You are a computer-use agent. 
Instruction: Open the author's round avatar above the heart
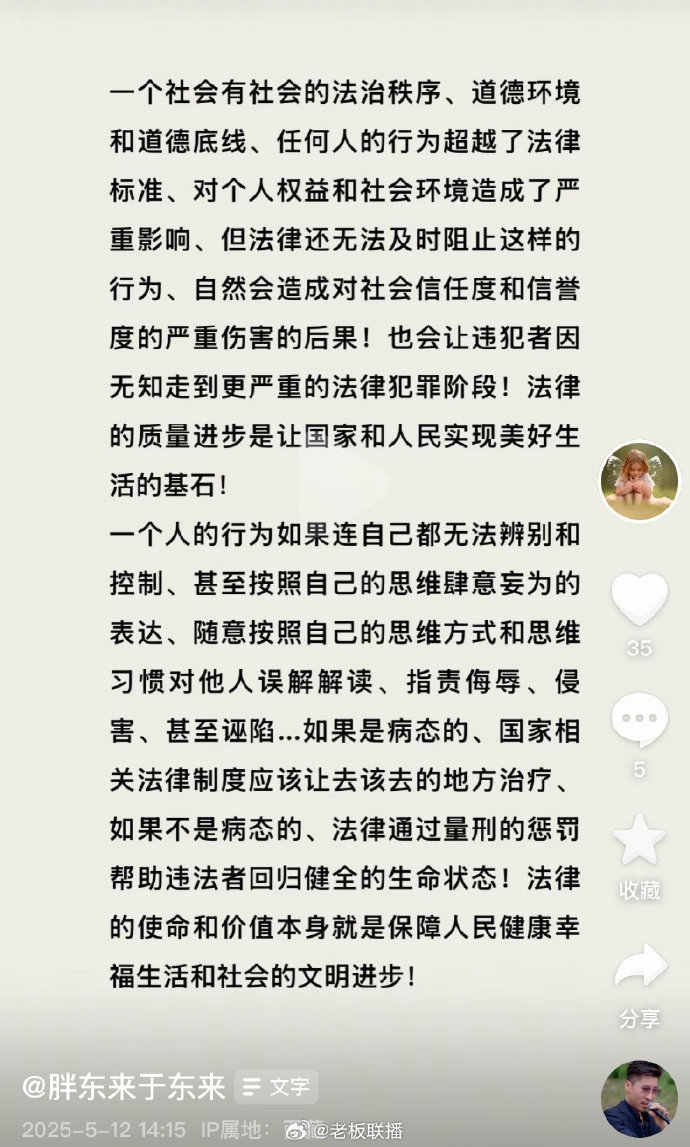pos(639,481)
